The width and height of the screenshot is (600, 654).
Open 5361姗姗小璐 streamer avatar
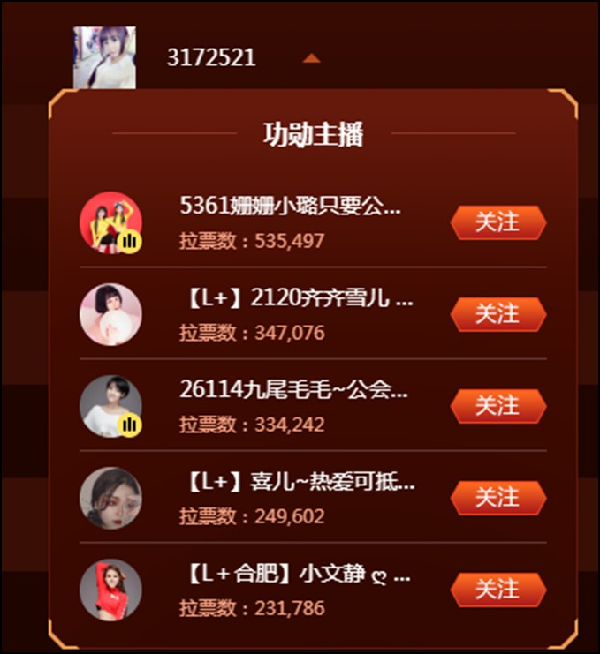coord(110,222)
